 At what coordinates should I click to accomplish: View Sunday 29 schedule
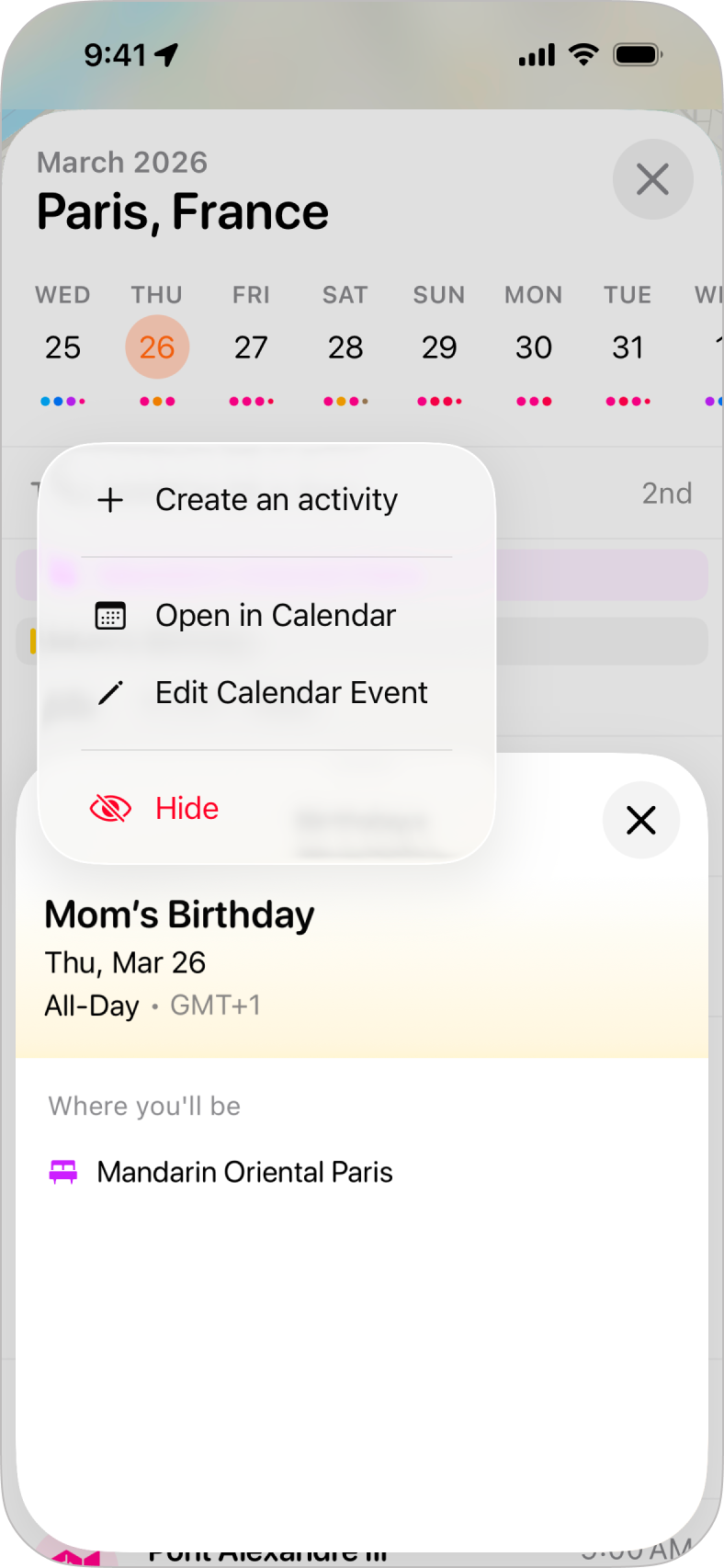coord(439,347)
